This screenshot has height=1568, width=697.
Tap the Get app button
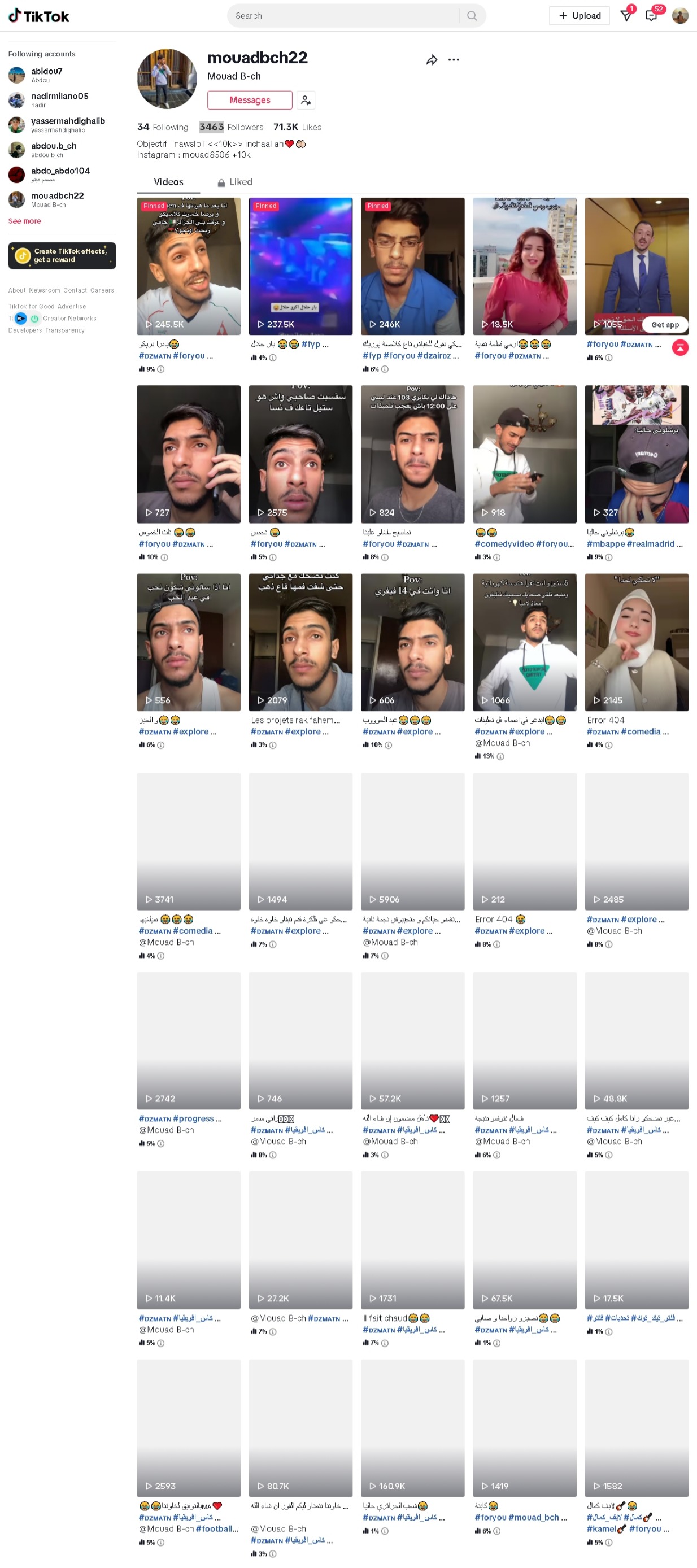pos(664,325)
